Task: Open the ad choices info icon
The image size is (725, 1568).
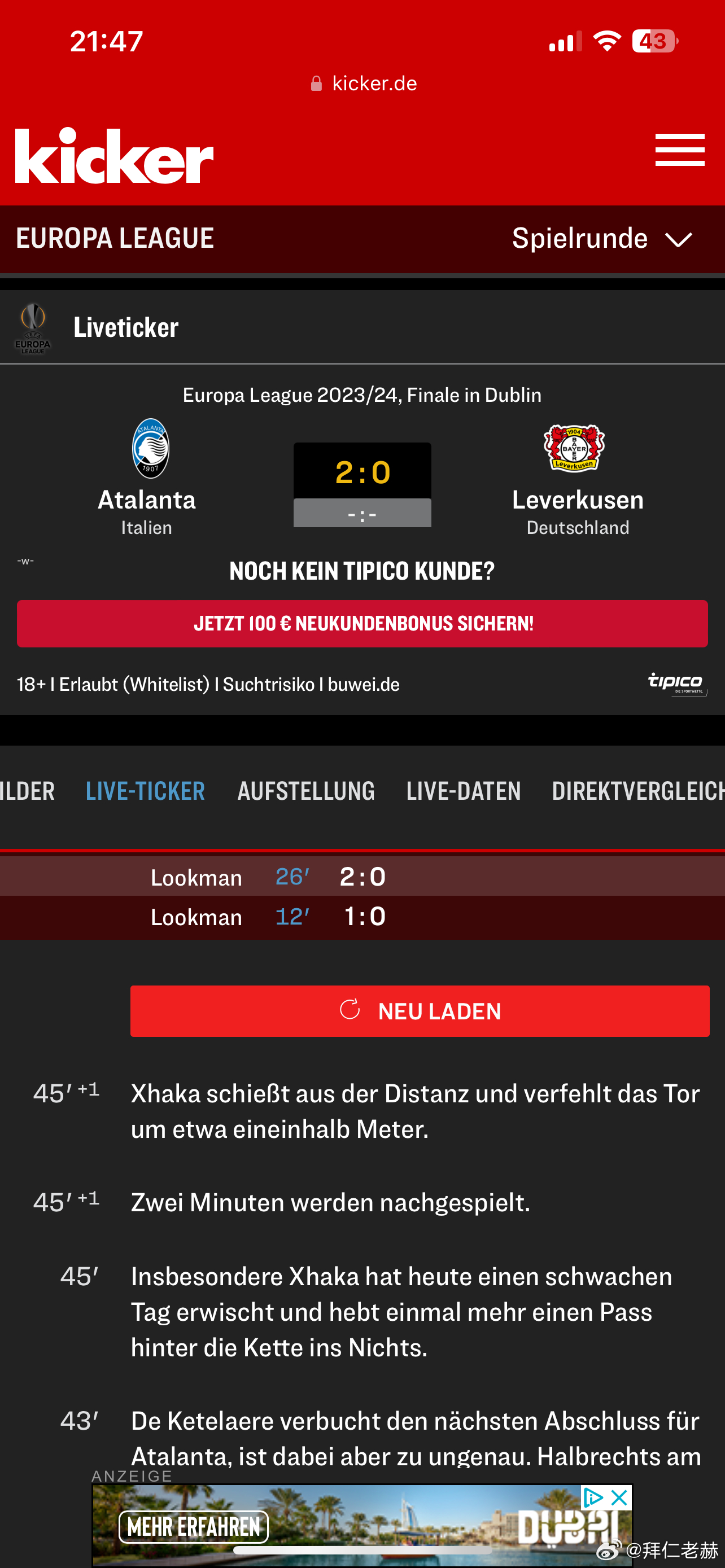Action: [592, 1498]
